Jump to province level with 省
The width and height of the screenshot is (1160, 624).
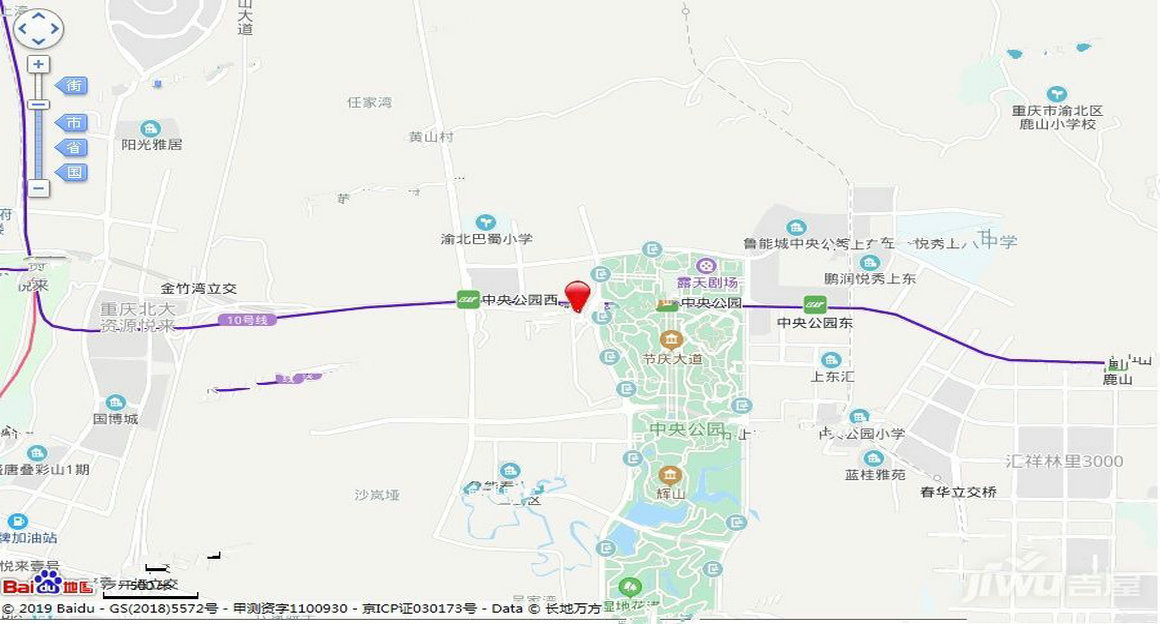(x=72, y=148)
